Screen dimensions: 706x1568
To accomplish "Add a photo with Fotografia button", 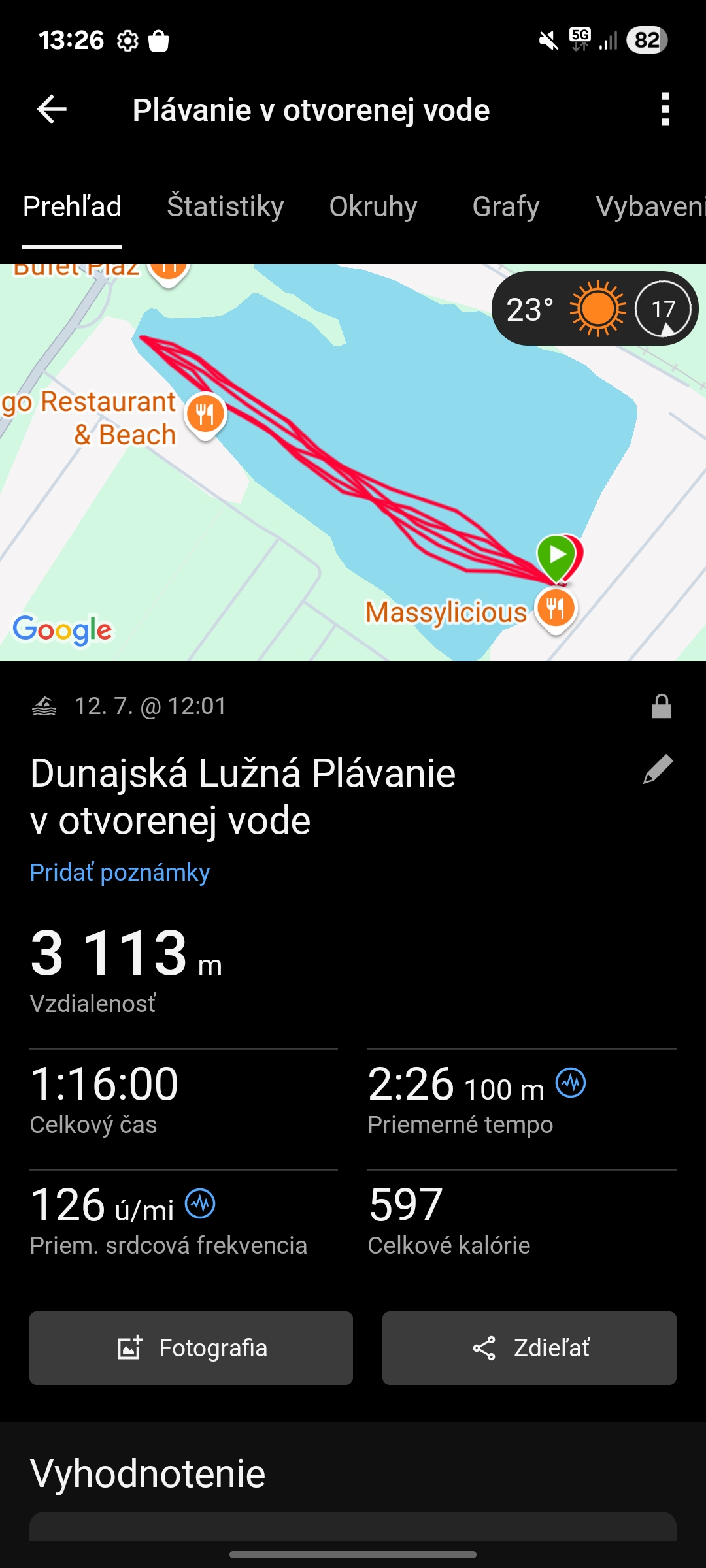I will pos(191,1348).
